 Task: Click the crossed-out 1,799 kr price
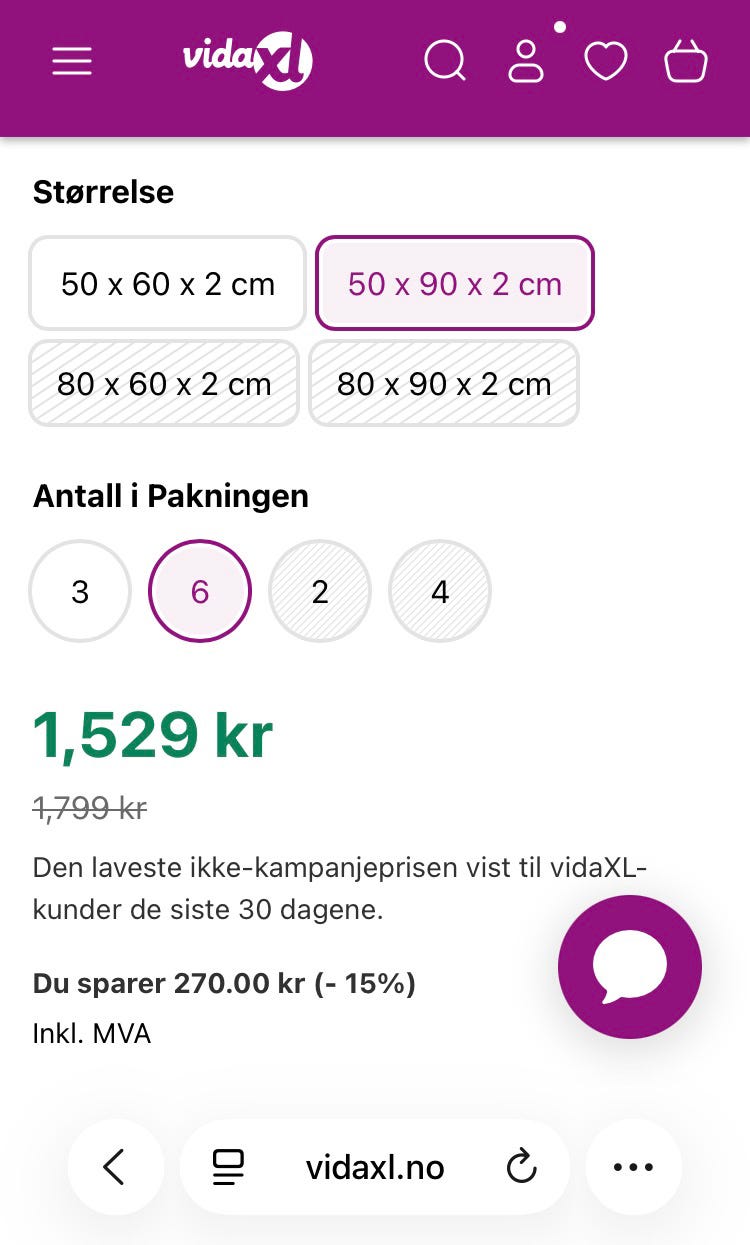tap(88, 808)
